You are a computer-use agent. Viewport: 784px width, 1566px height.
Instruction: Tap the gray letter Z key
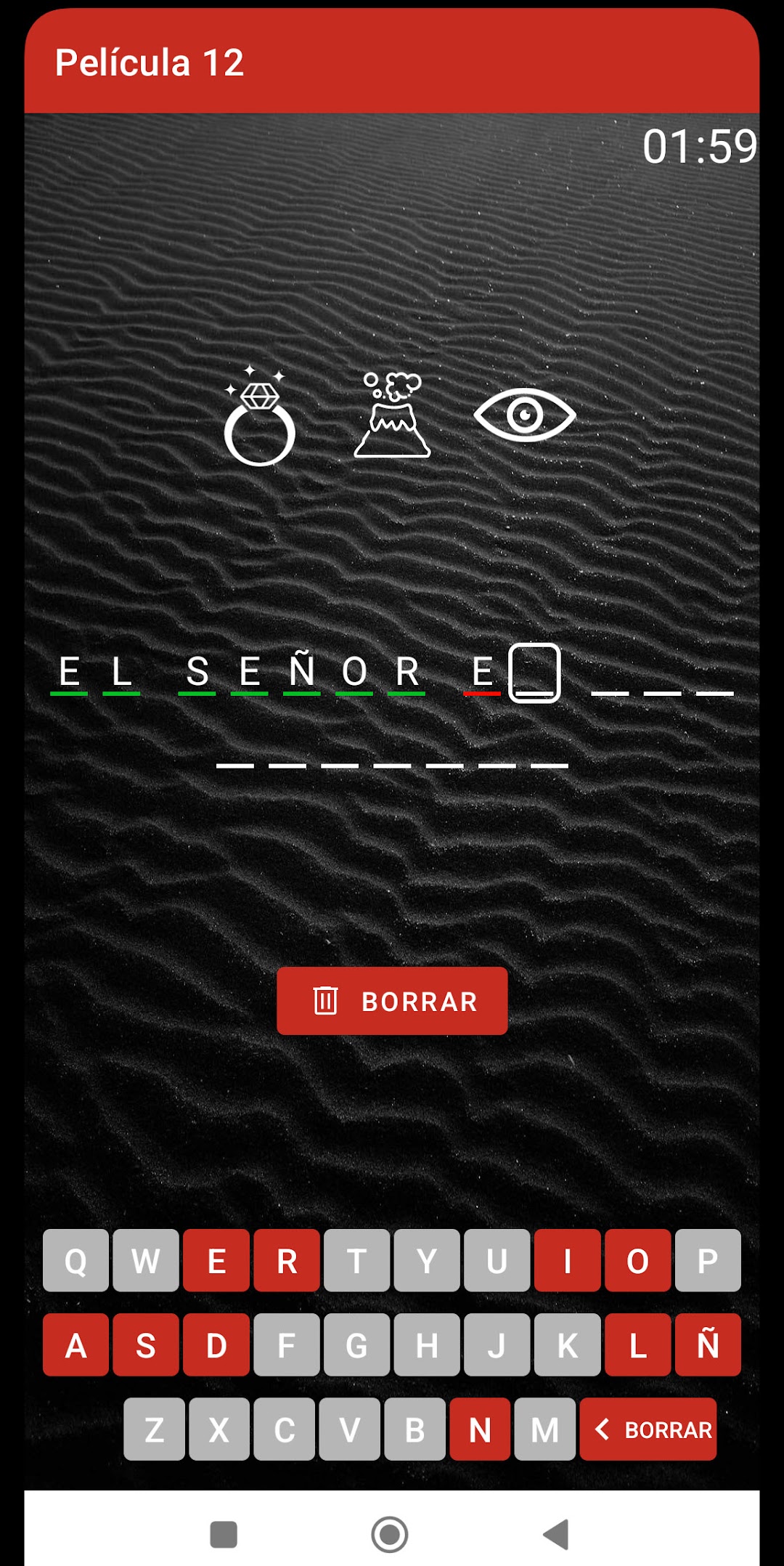tap(154, 1429)
